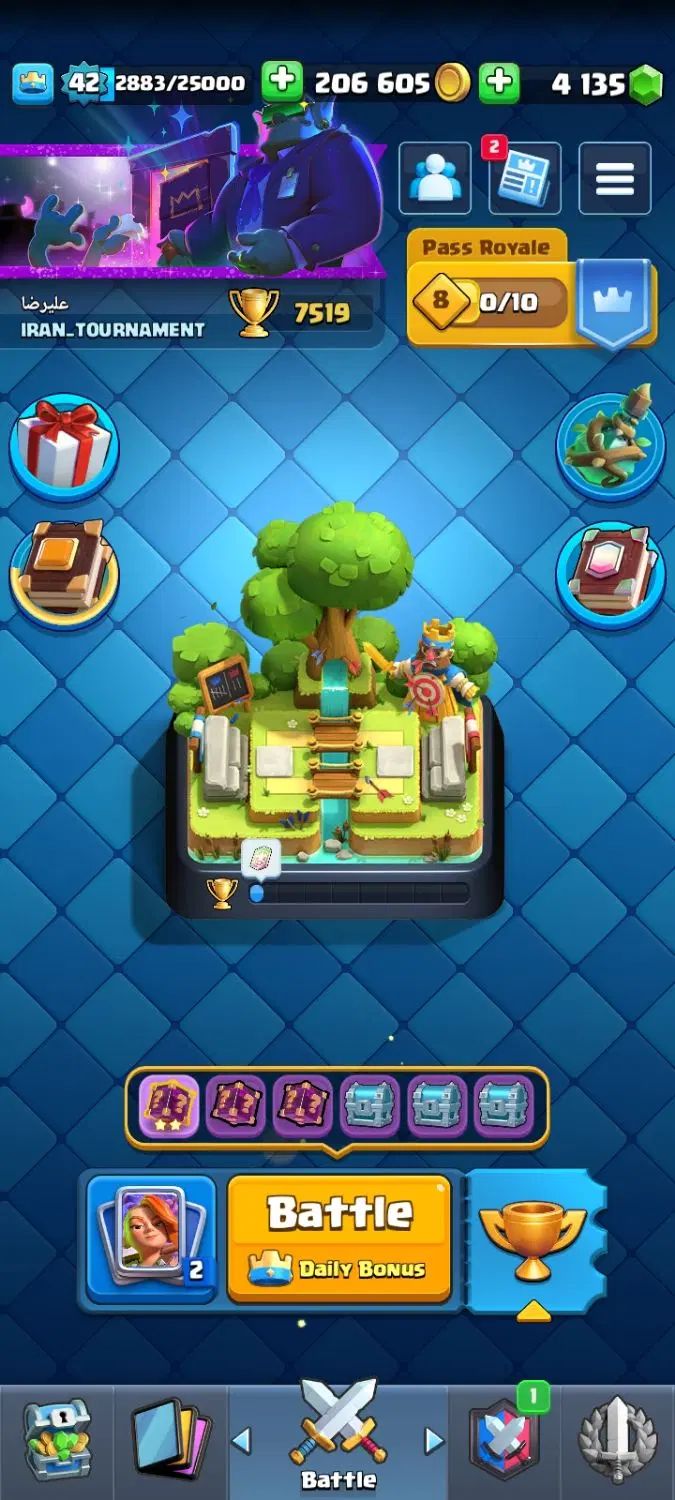
Task: Open the arena island preview
Action: point(335,710)
